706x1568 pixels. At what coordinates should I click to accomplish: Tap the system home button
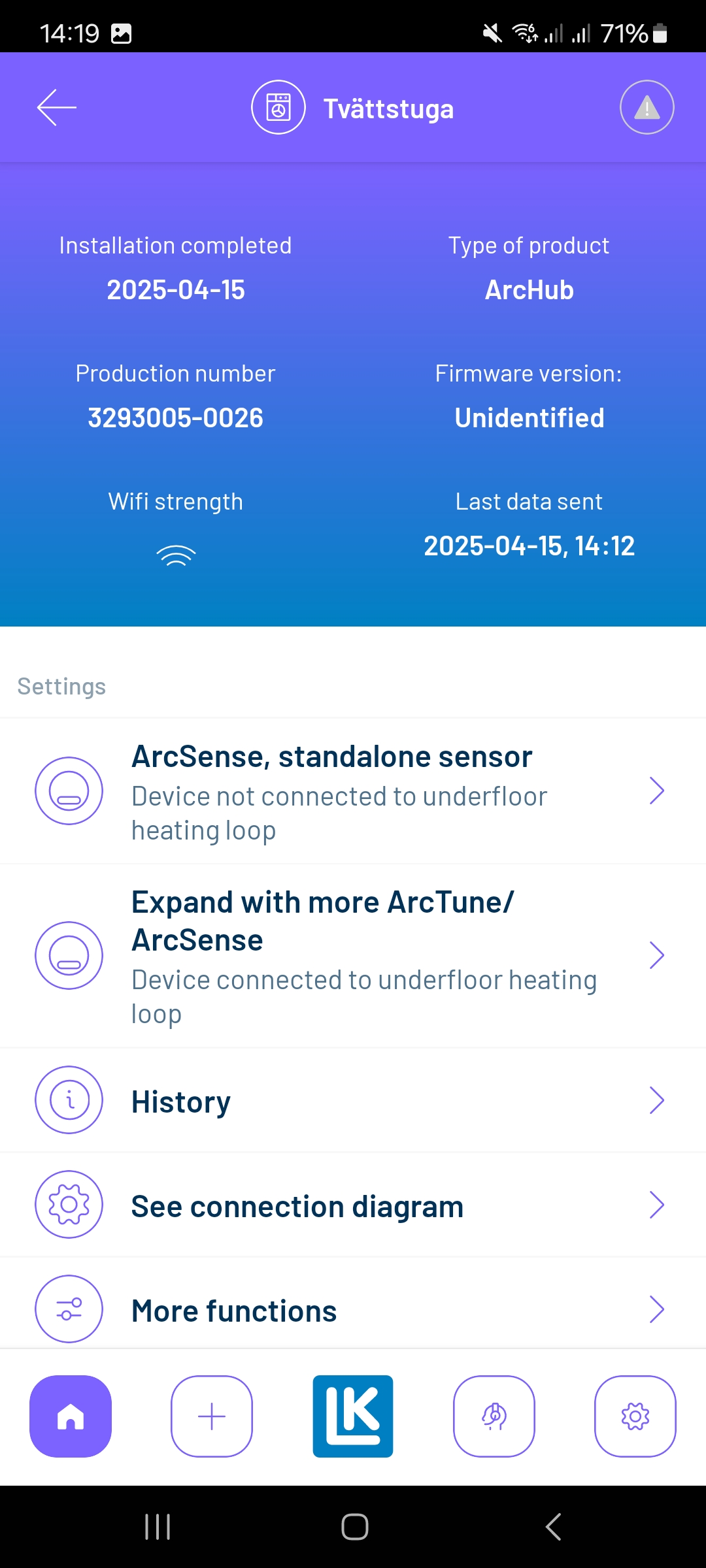354,1527
